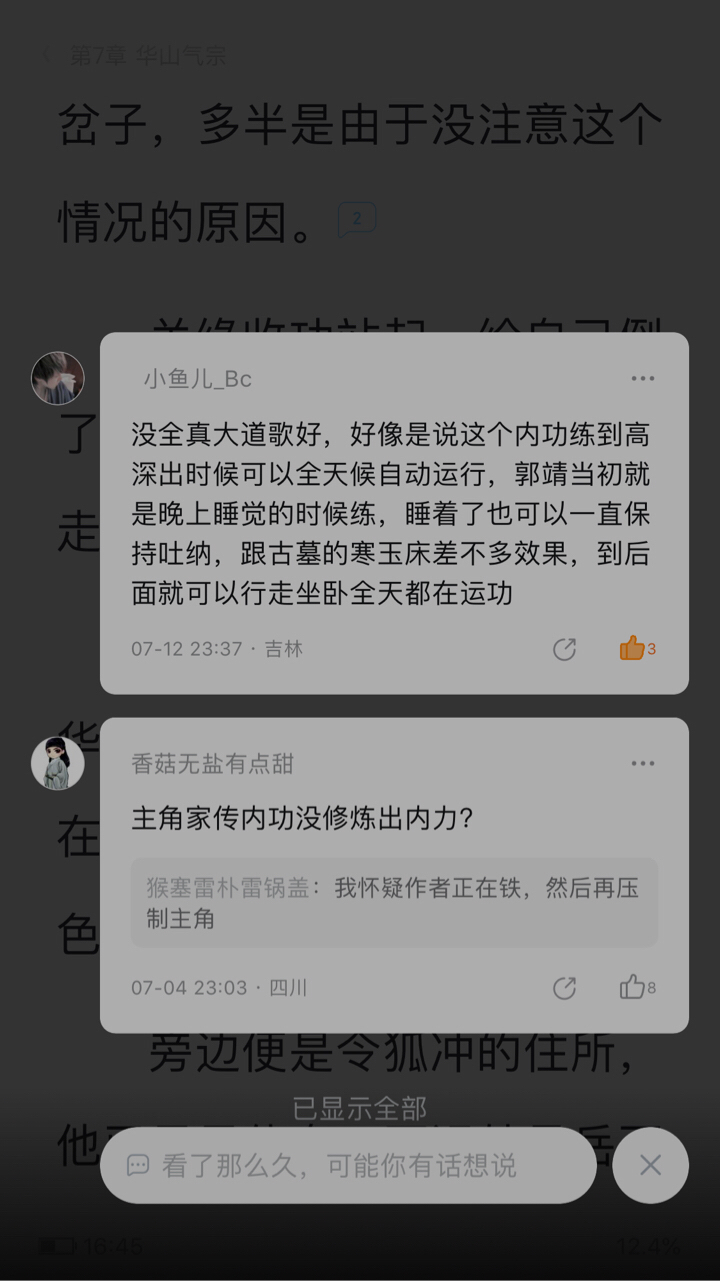Tap the comment input box 看了那么久
The height and width of the screenshot is (1281, 720).
tap(348, 1165)
